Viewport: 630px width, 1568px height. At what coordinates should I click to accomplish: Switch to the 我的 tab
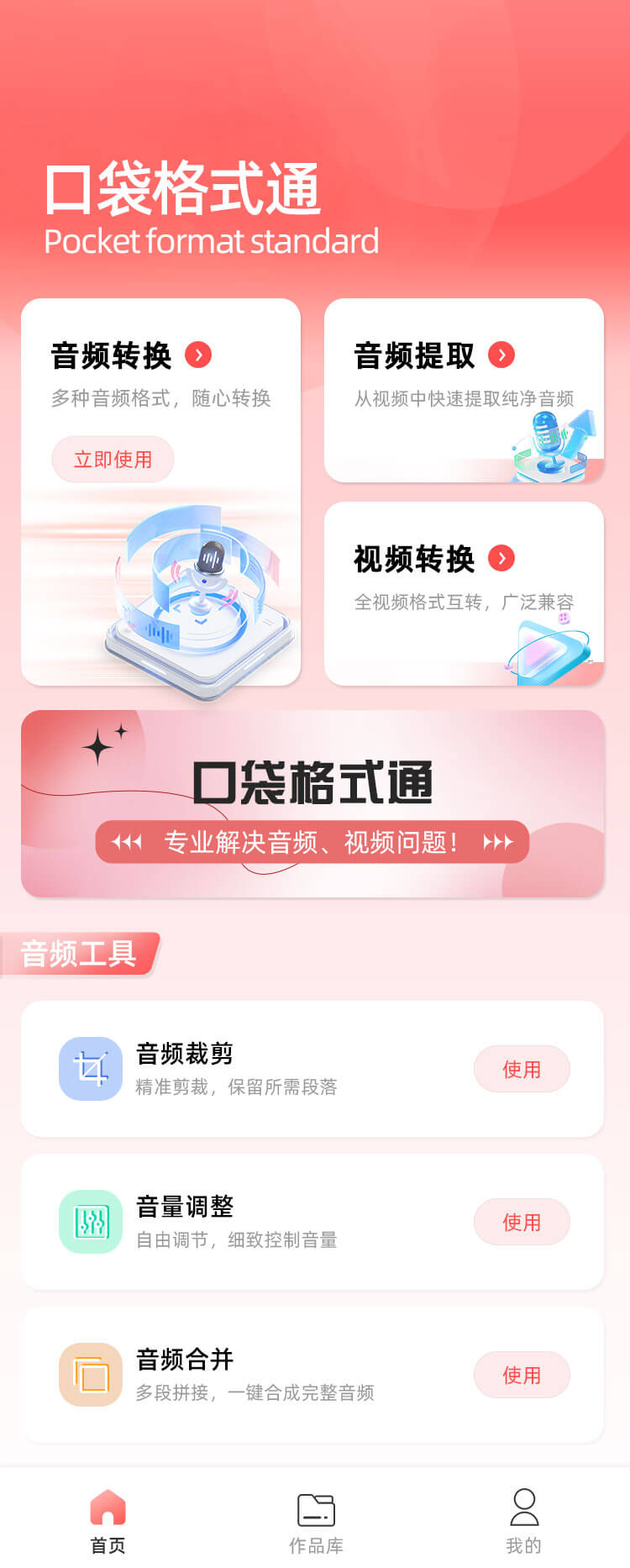point(523,1521)
